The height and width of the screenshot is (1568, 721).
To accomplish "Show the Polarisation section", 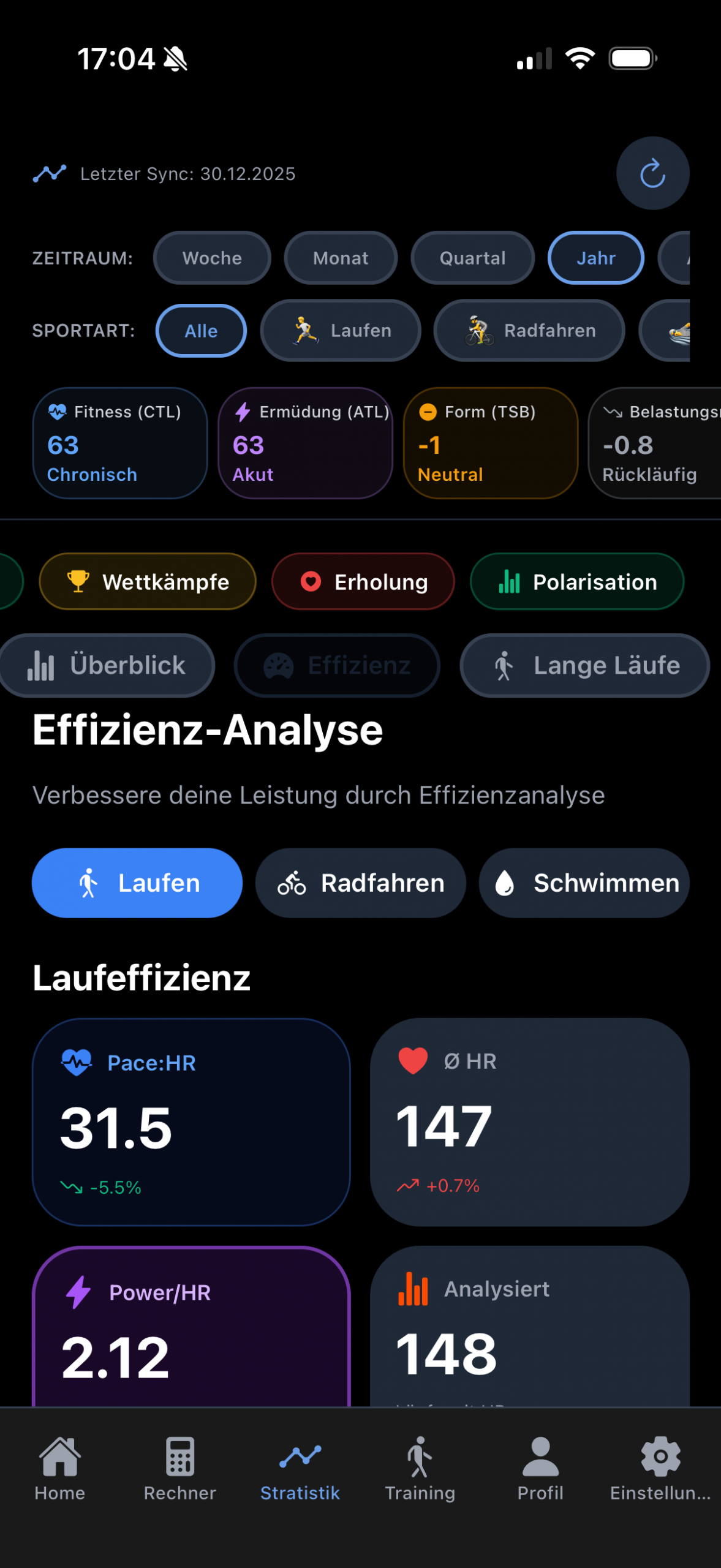I will (x=576, y=581).
